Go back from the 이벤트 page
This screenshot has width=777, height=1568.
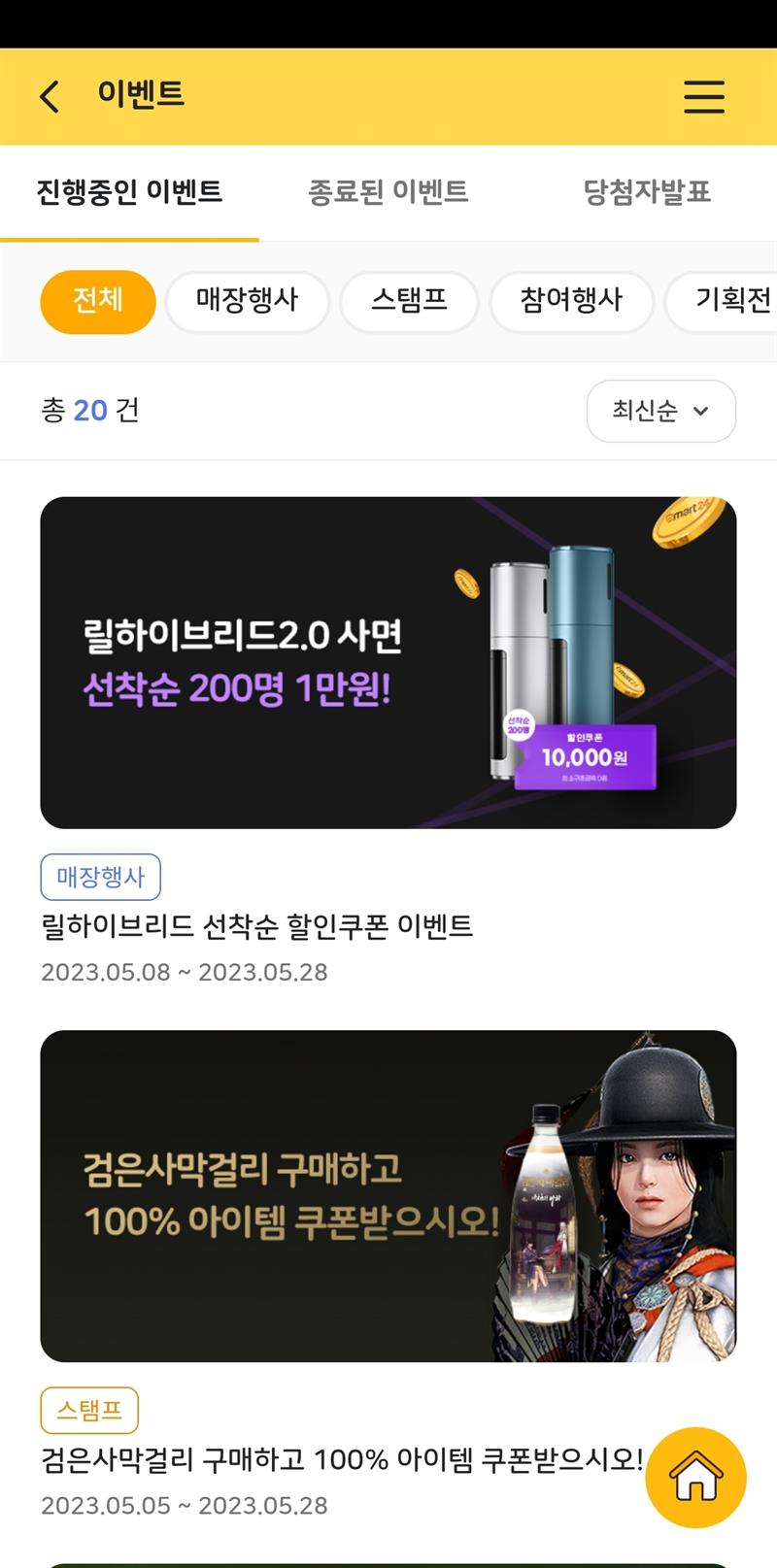(50, 96)
